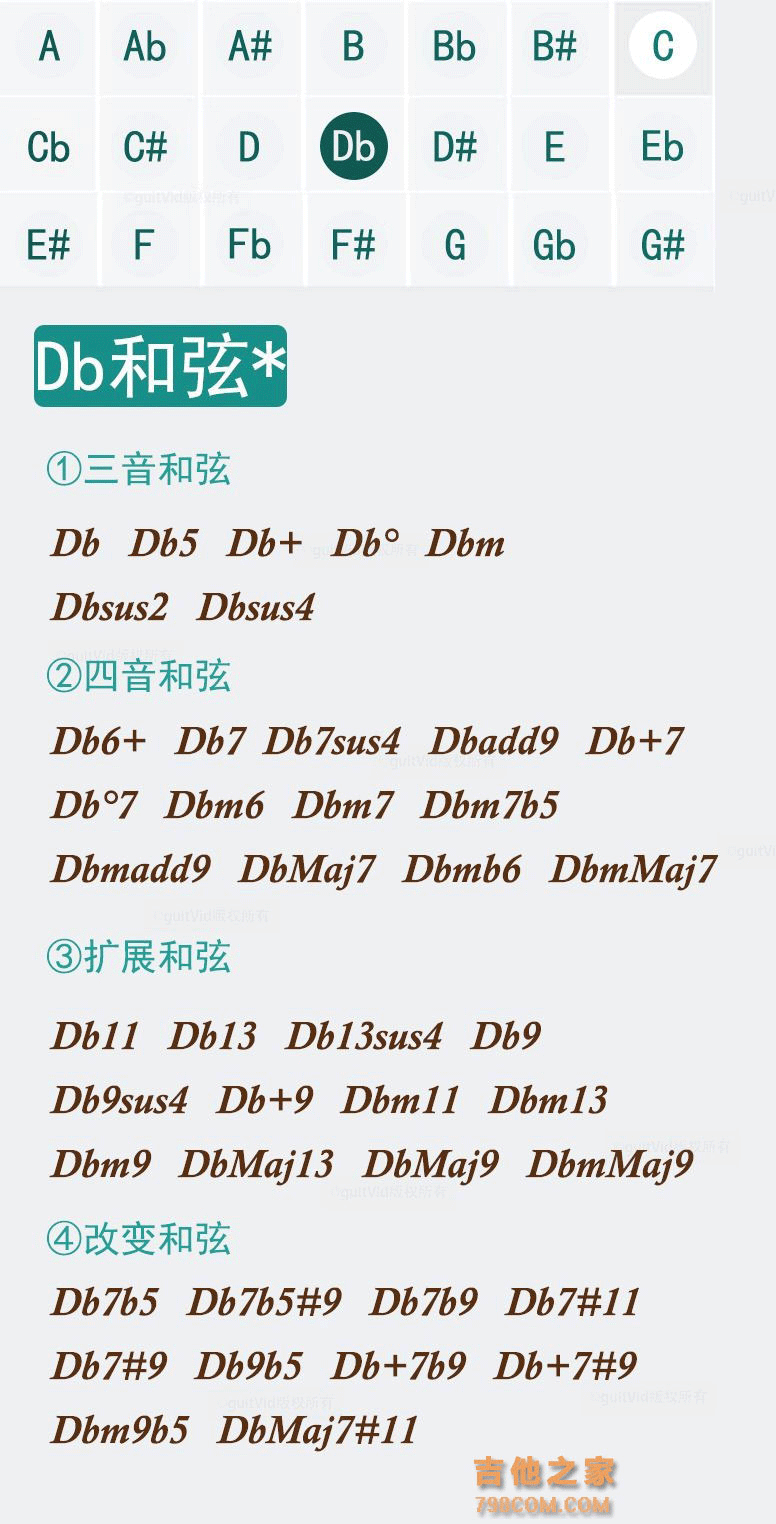Select the Bb root note
776x1524 pixels.
pyautogui.click(x=454, y=46)
